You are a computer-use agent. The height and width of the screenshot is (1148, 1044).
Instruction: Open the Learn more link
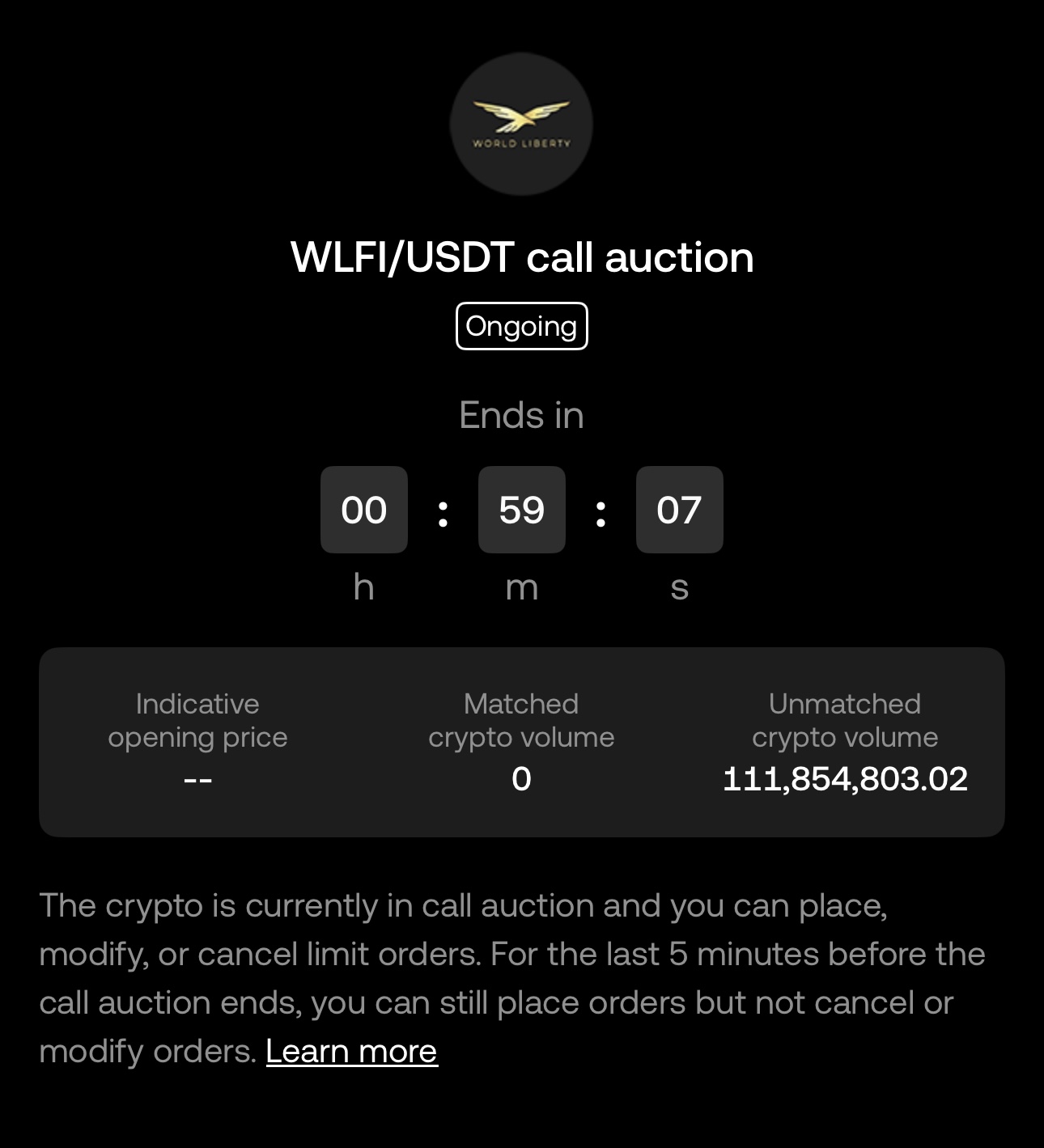[x=351, y=1051]
